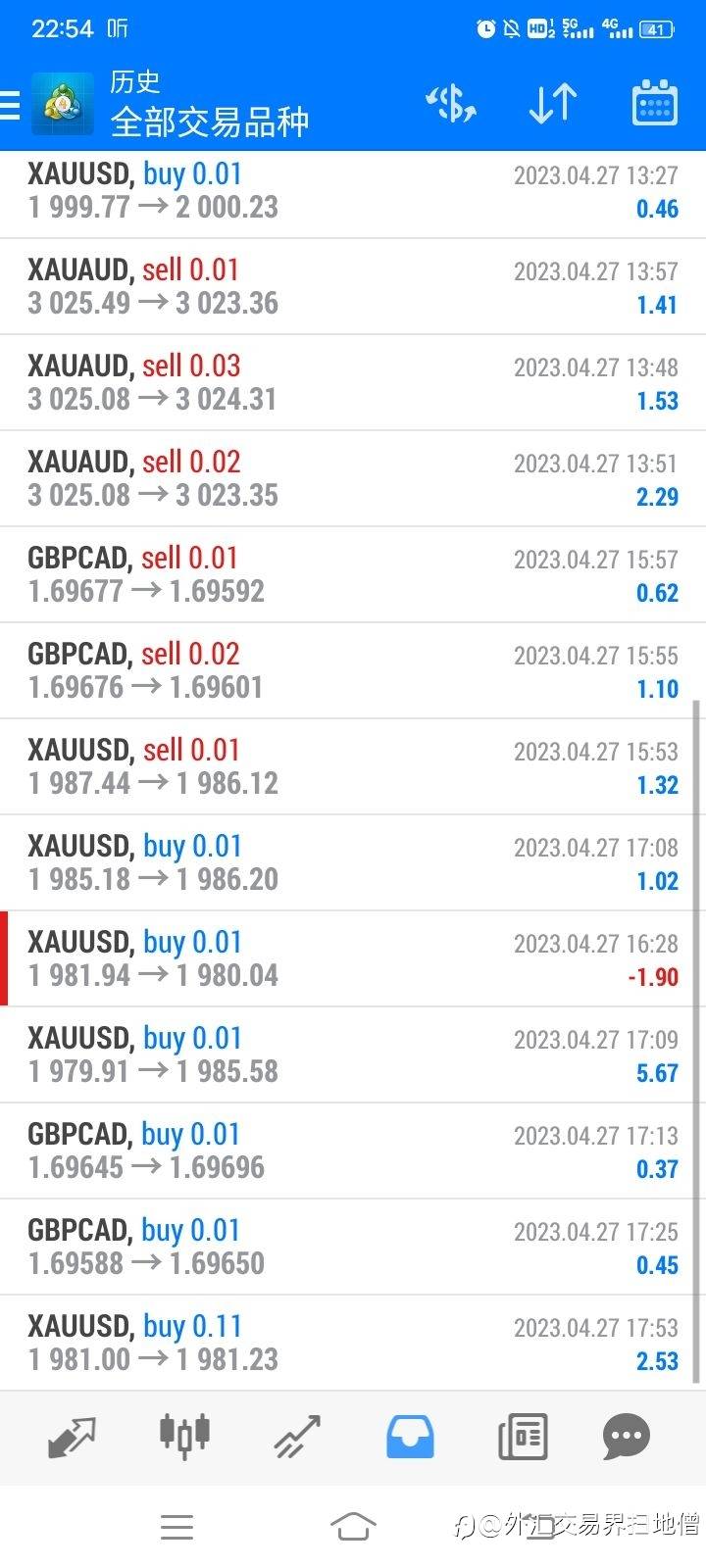Switch to the News tab

coord(523,1437)
